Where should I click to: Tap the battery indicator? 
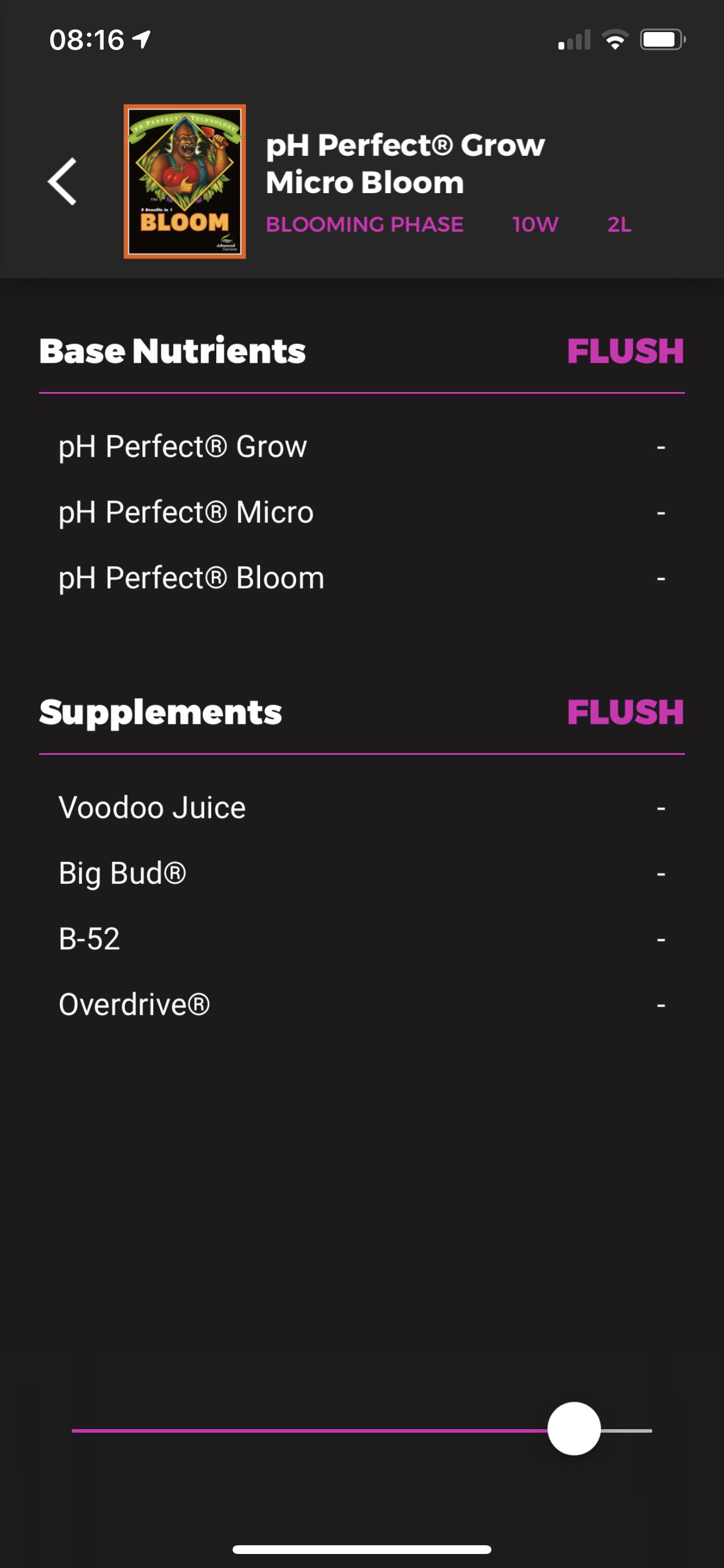(x=663, y=38)
